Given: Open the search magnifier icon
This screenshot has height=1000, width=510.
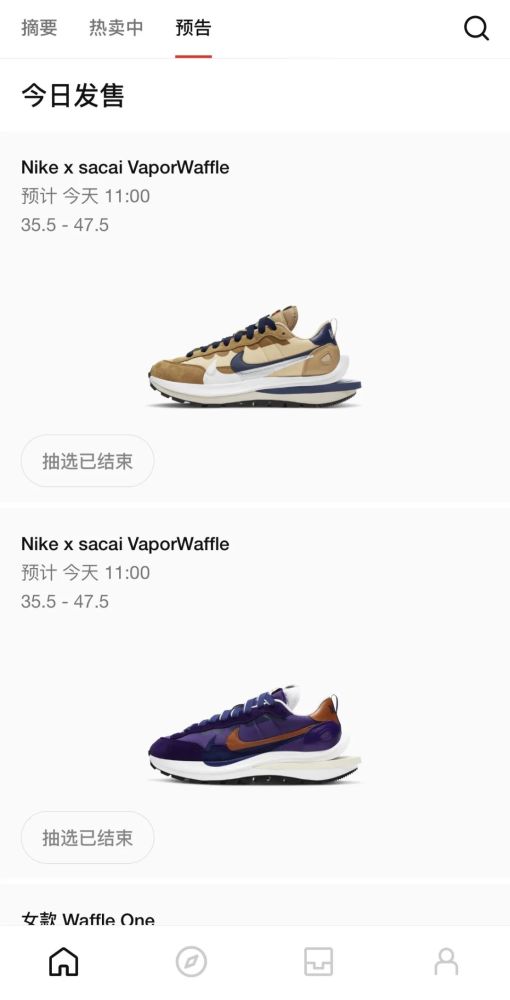Looking at the screenshot, I should click(476, 28).
